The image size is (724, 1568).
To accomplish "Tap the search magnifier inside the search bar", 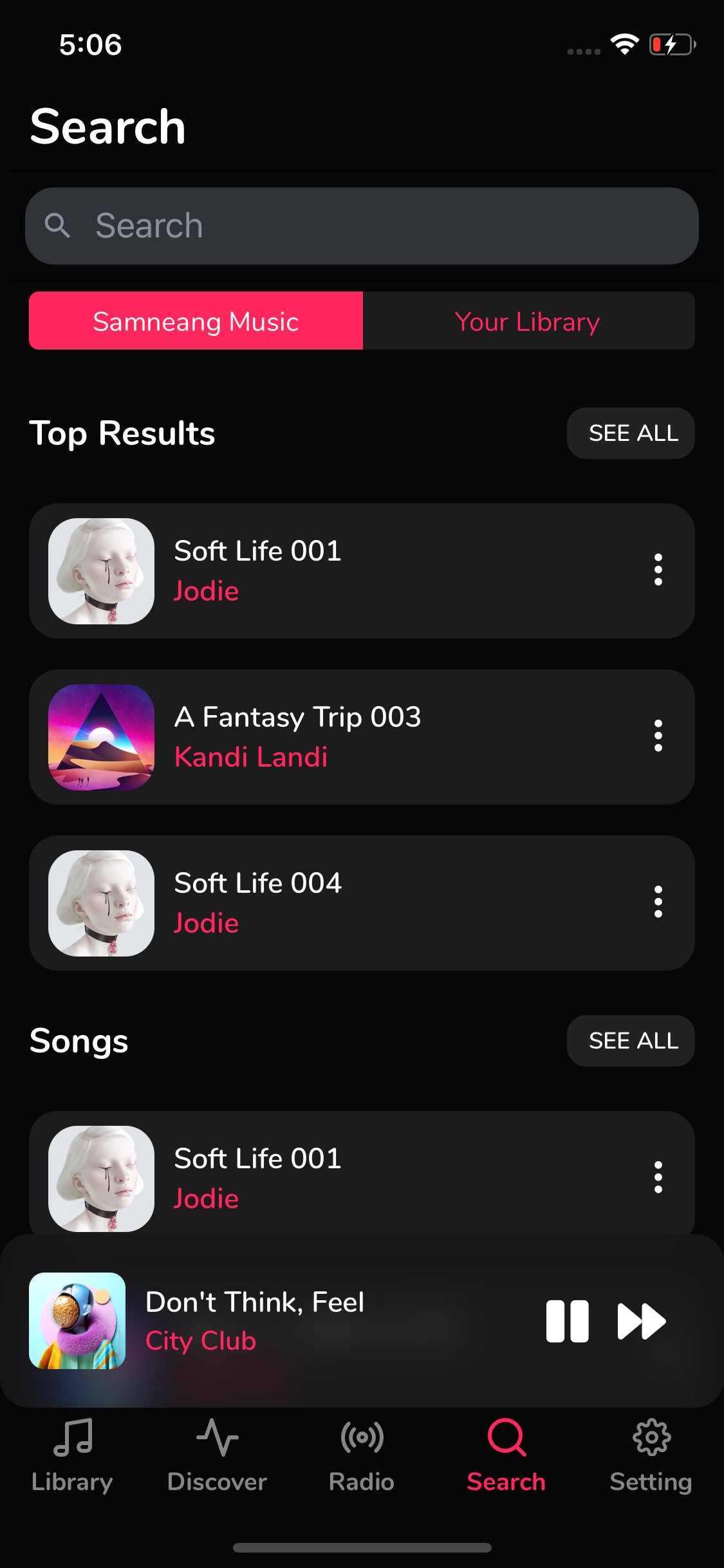I will 60,225.
